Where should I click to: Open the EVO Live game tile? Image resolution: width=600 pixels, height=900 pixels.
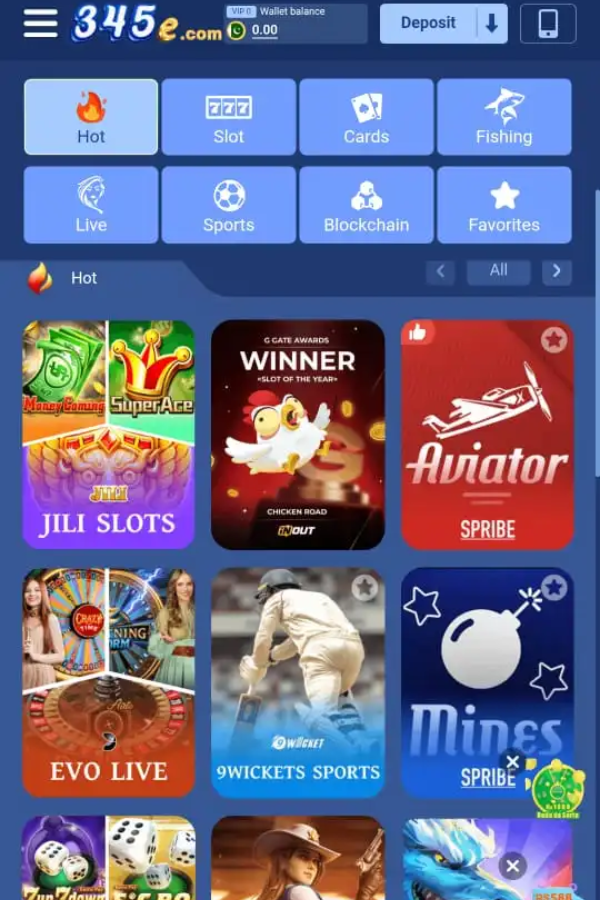click(108, 683)
